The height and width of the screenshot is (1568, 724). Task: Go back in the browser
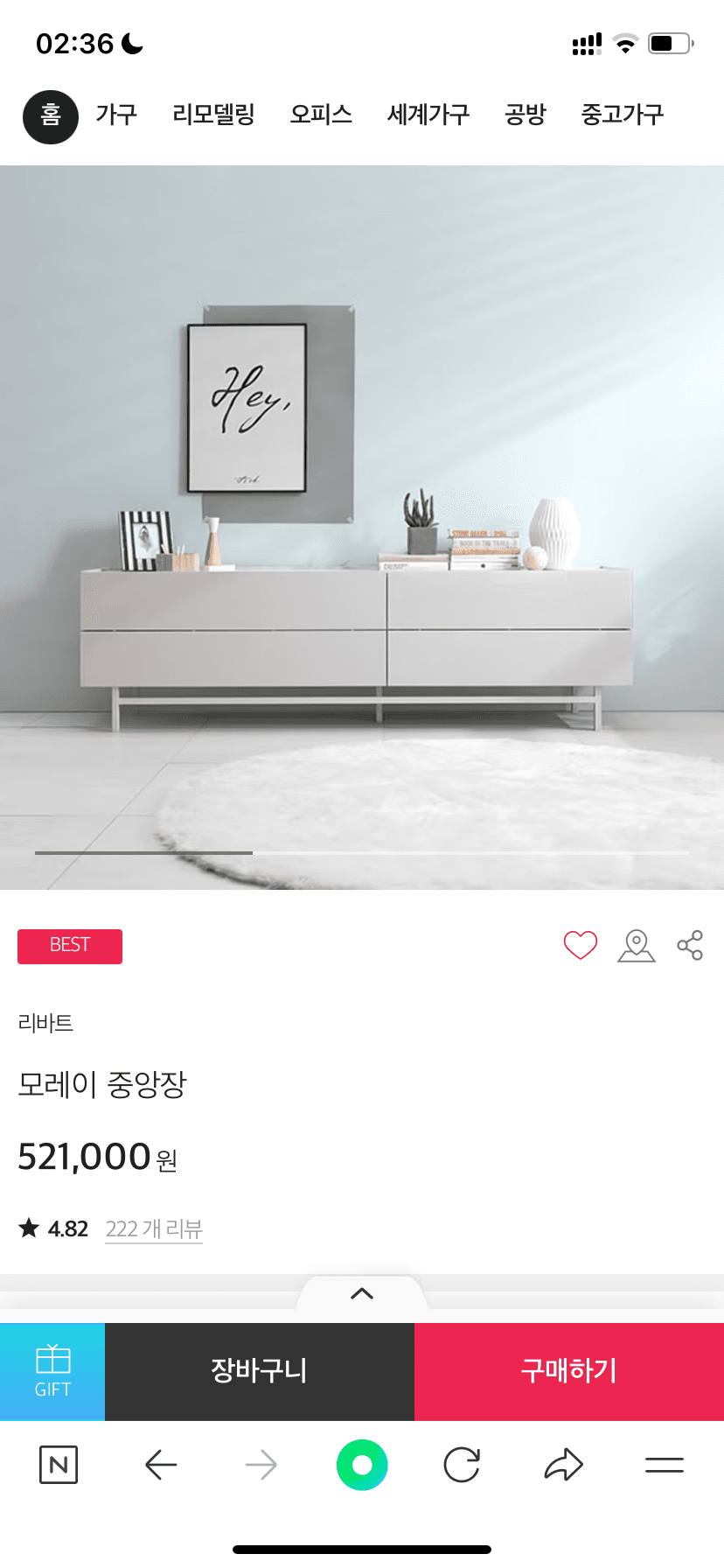pyautogui.click(x=161, y=1465)
